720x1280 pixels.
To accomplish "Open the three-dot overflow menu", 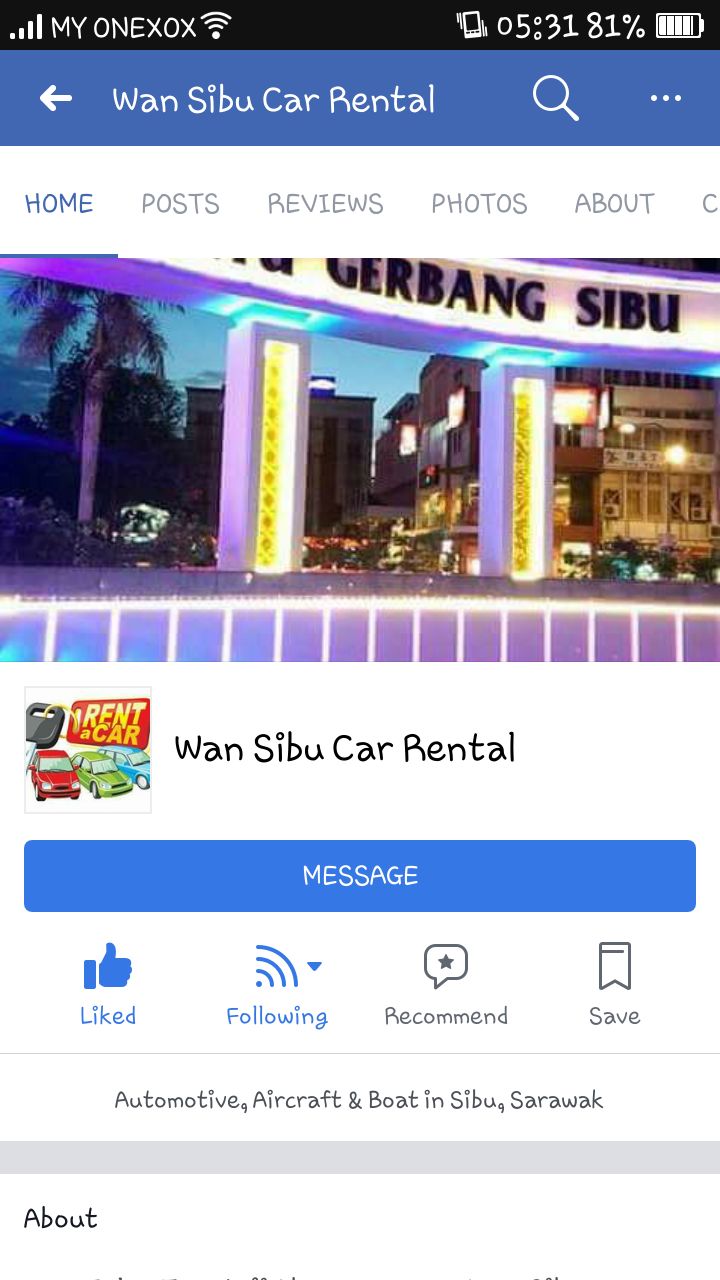I will click(665, 98).
